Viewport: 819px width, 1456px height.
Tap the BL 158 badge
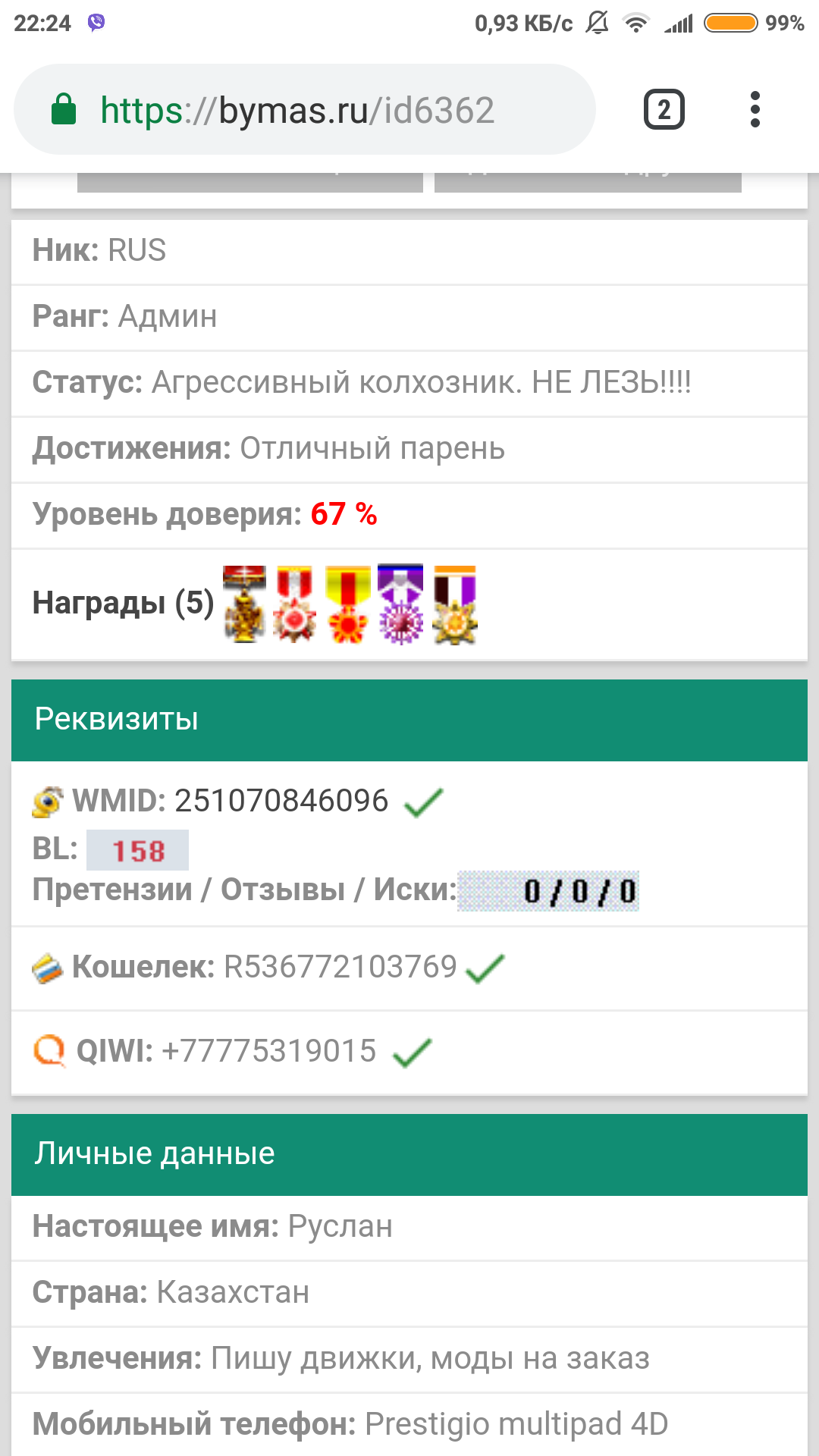[x=137, y=851]
